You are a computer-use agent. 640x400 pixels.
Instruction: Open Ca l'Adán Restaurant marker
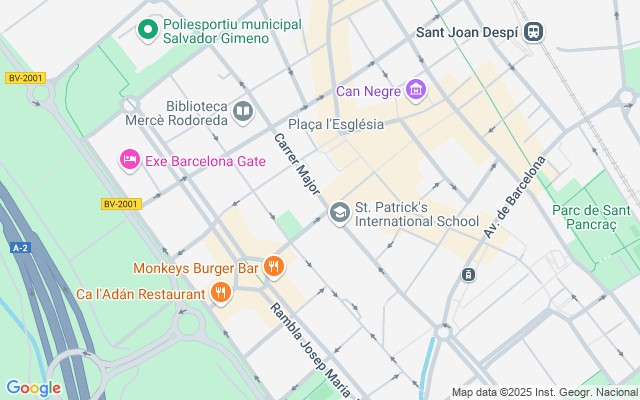coord(221,293)
